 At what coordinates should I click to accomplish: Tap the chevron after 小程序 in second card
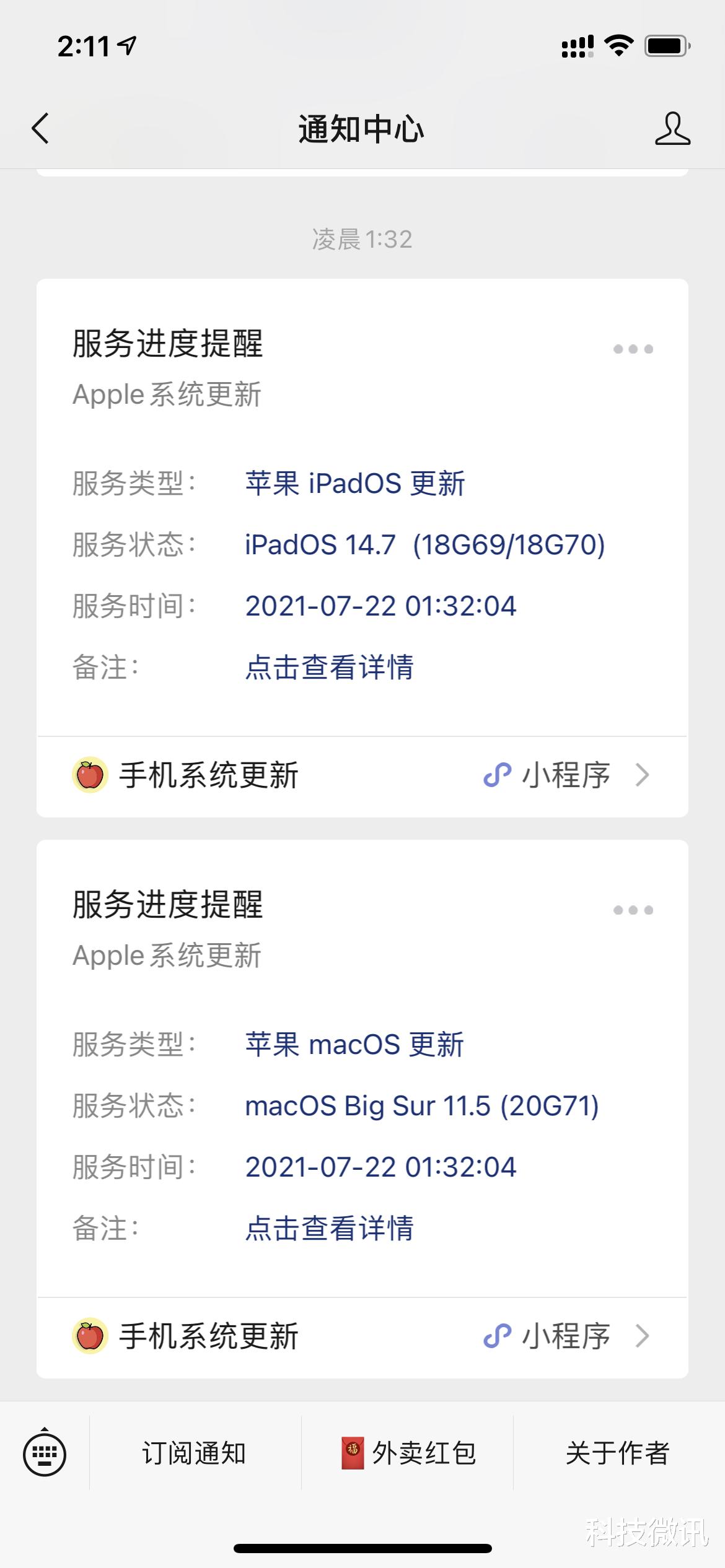pyautogui.click(x=643, y=1336)
